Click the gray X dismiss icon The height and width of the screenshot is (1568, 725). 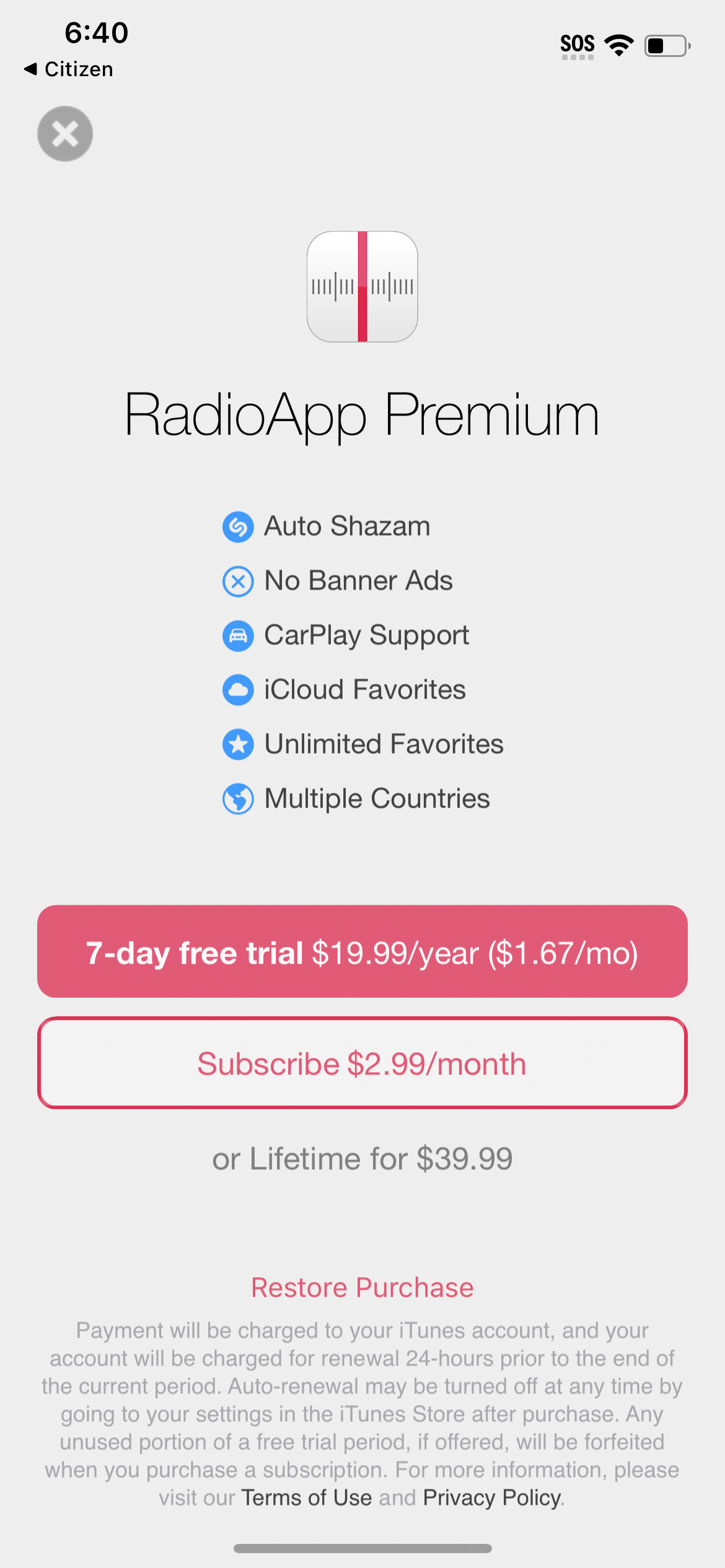(x=64, y=134)
